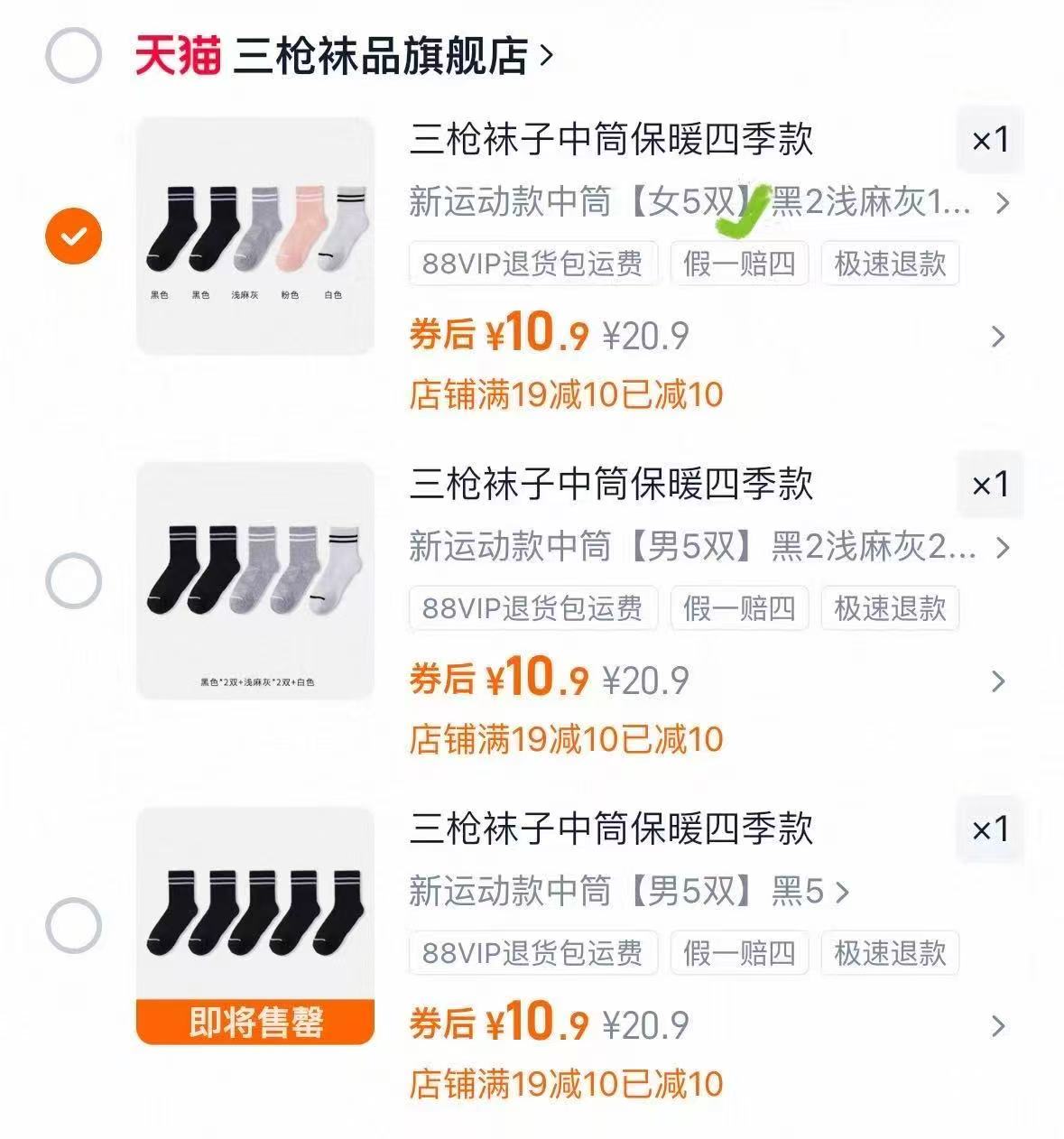1064x1139 pixels.
Task: Click the 三枪袜子中筒保暖四季款 title of second item
Action: click(x=612, y=485)
